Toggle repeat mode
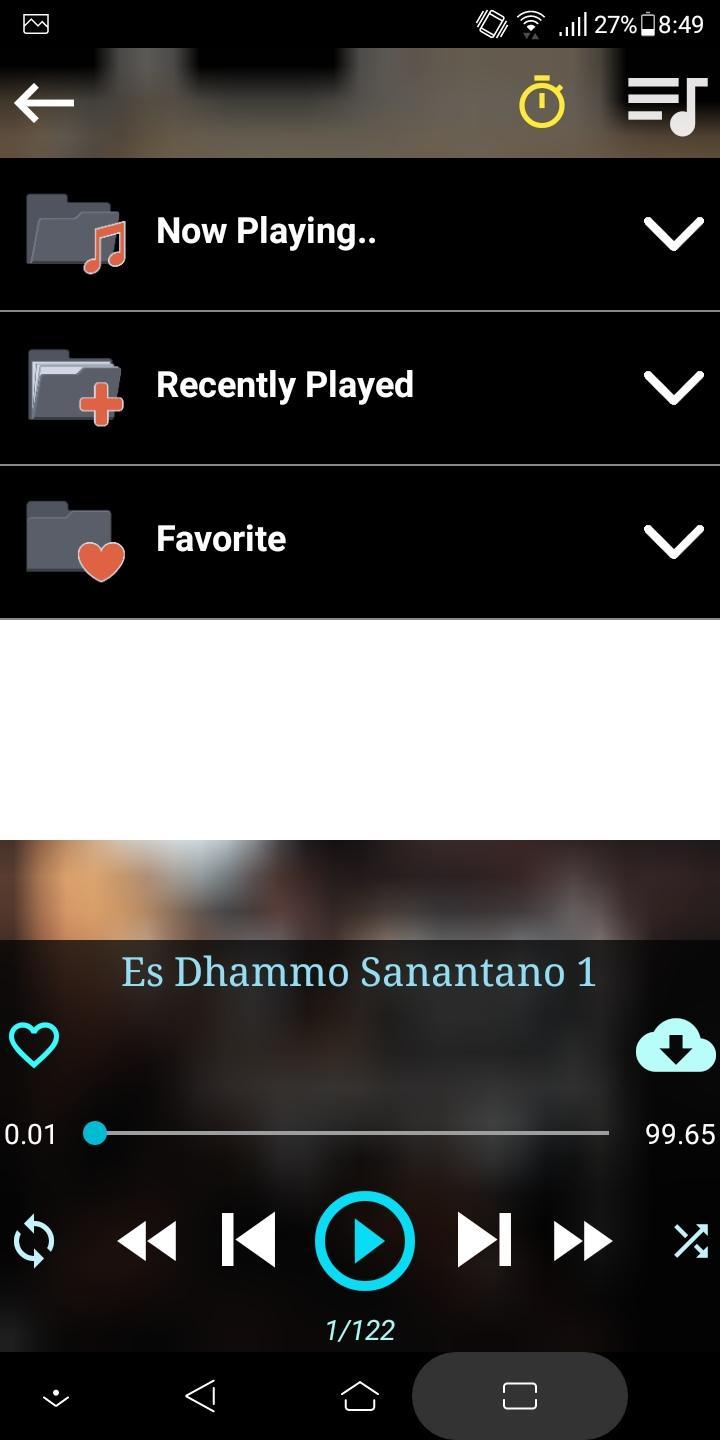 34,1242
